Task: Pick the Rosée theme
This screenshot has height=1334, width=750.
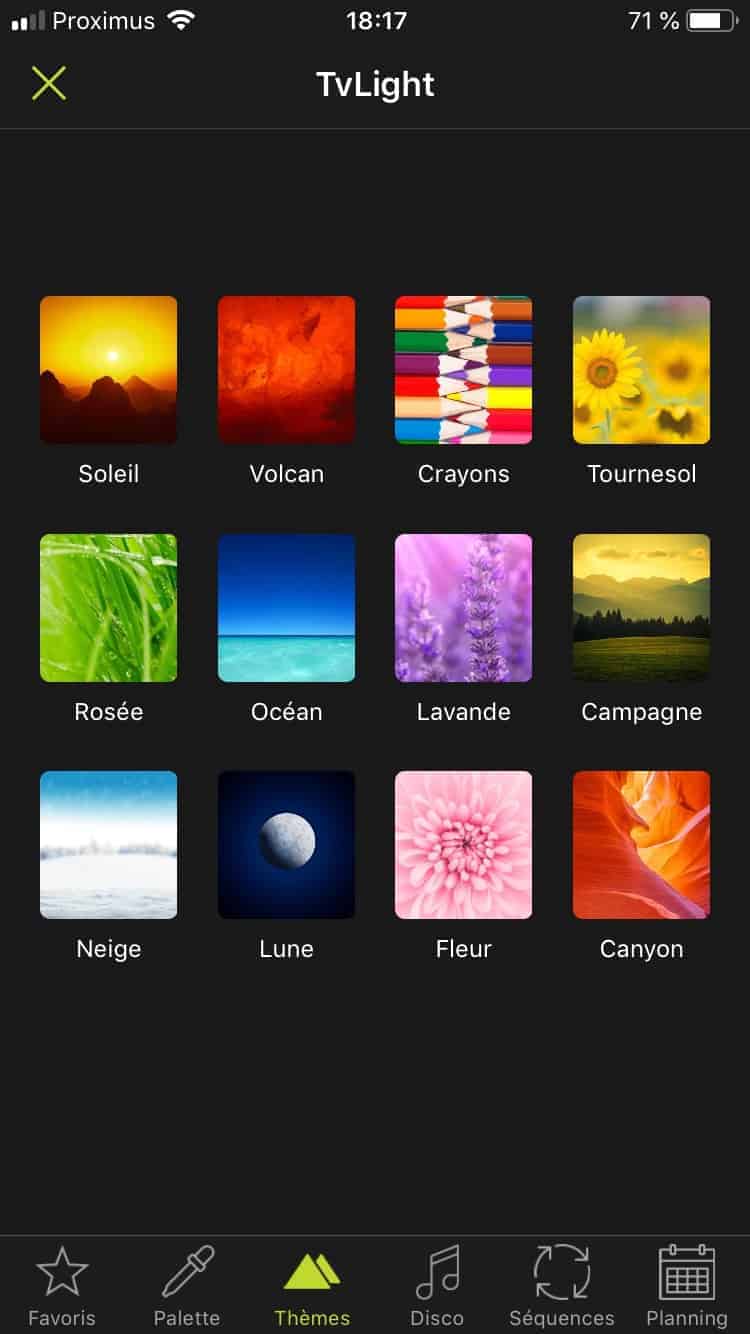Action: click(x=108, y=608)
